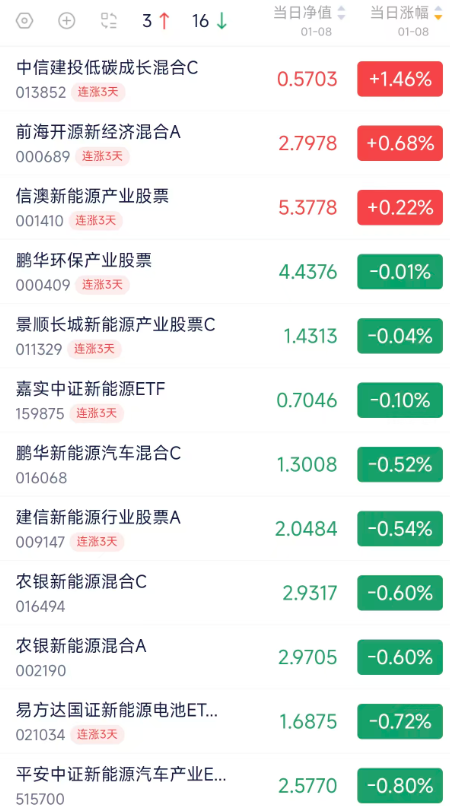Select 农银新能源混合C fund
The height and width of the screenshot is (806, 450).
[x=225, y=593]
